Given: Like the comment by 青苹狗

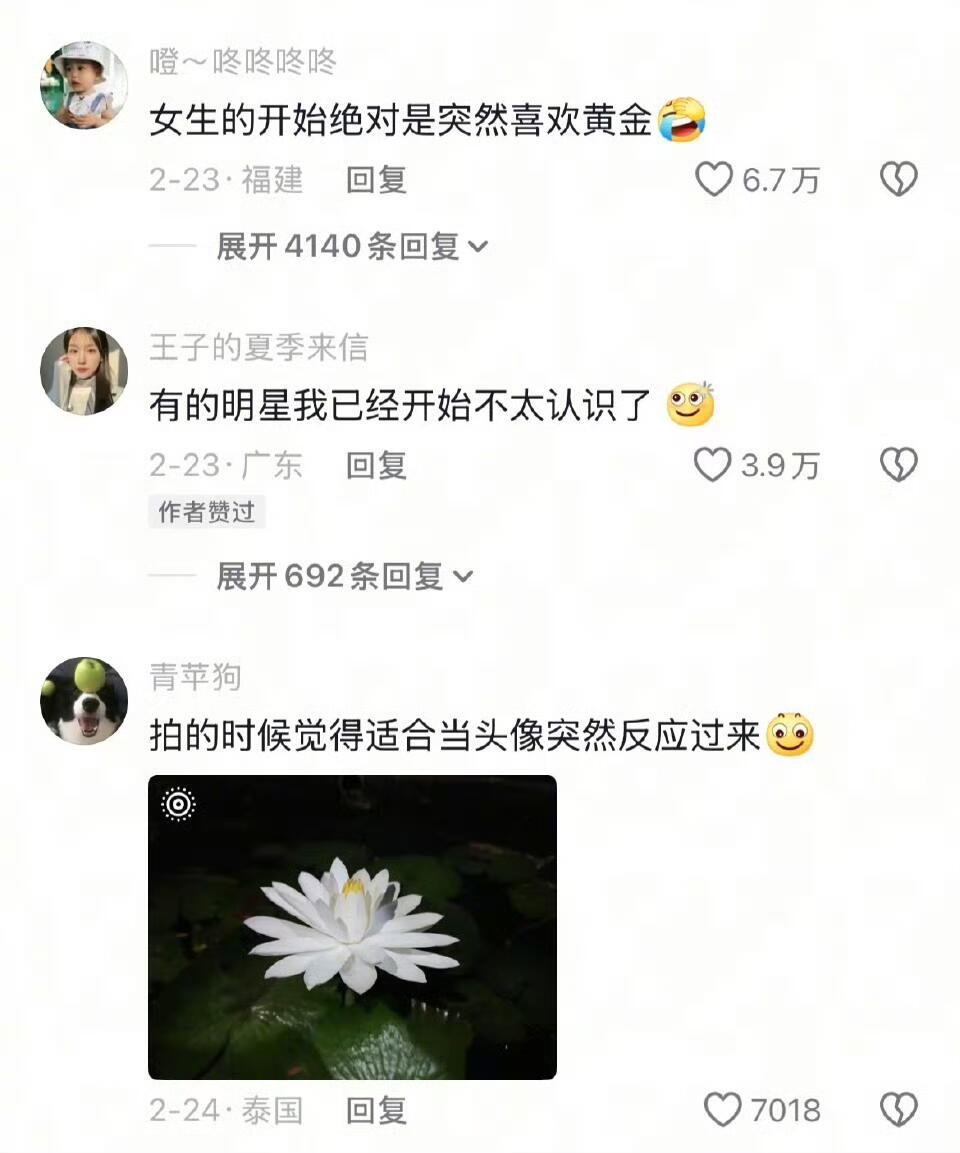Looking at the screenshot, I should tap(723, 1110).
